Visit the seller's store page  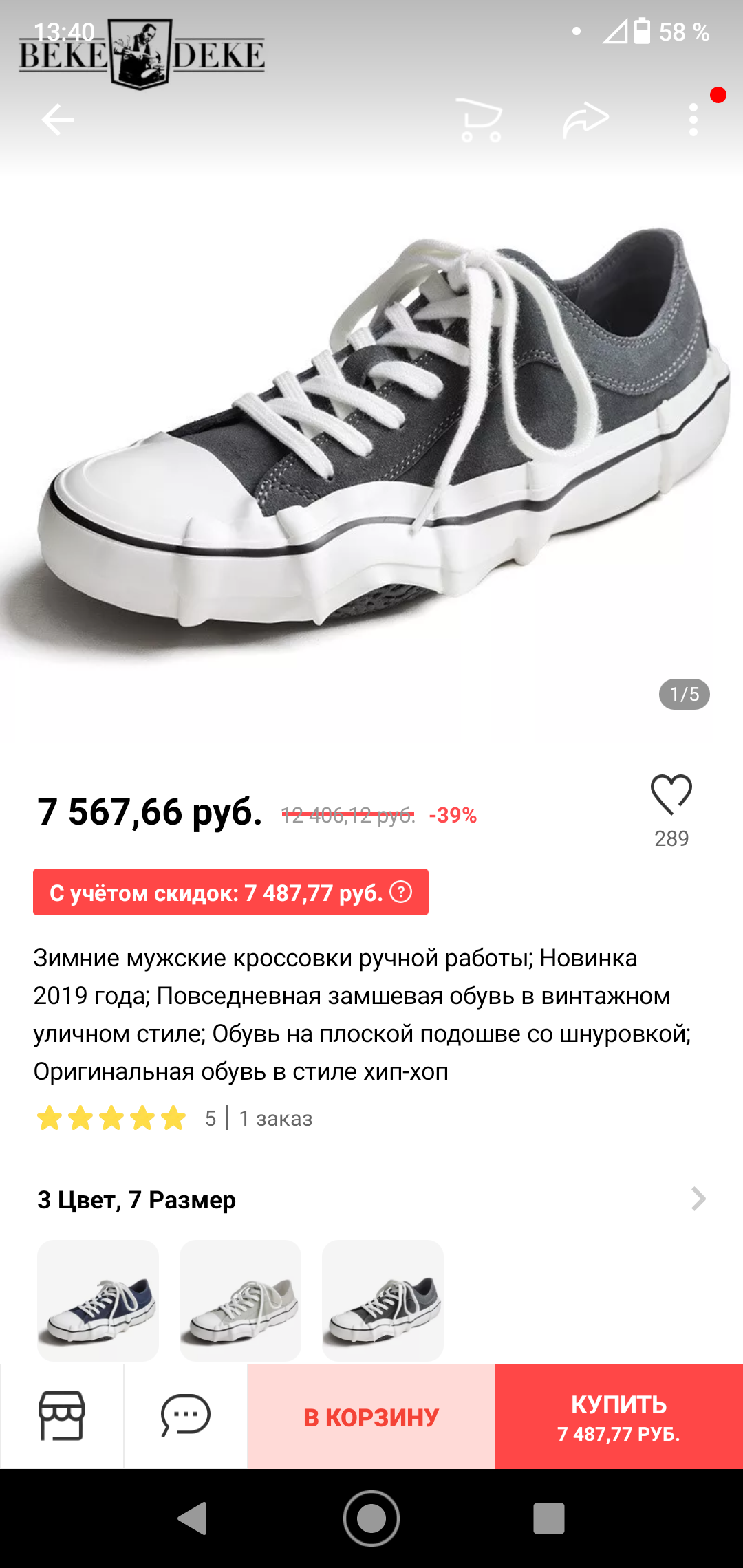[62, 1416]
